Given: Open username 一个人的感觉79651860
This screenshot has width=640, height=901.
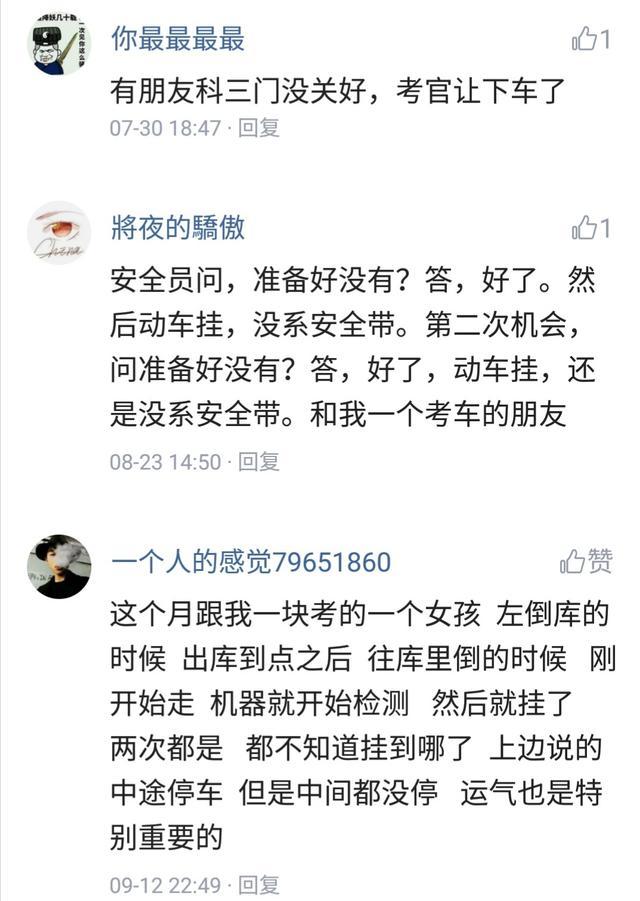Looking at the screenshot, I should tap(250, 562).
